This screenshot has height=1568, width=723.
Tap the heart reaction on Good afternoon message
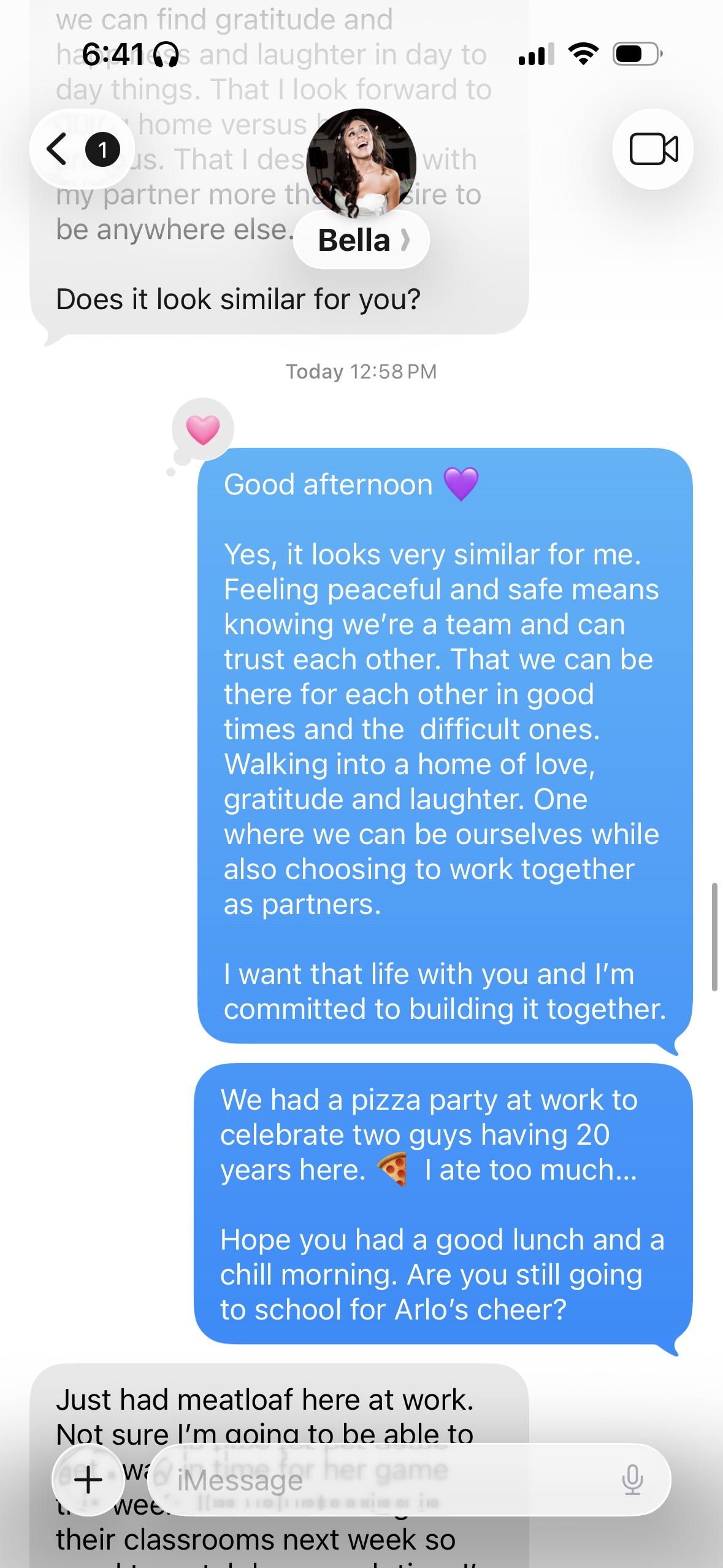(203, 429)
